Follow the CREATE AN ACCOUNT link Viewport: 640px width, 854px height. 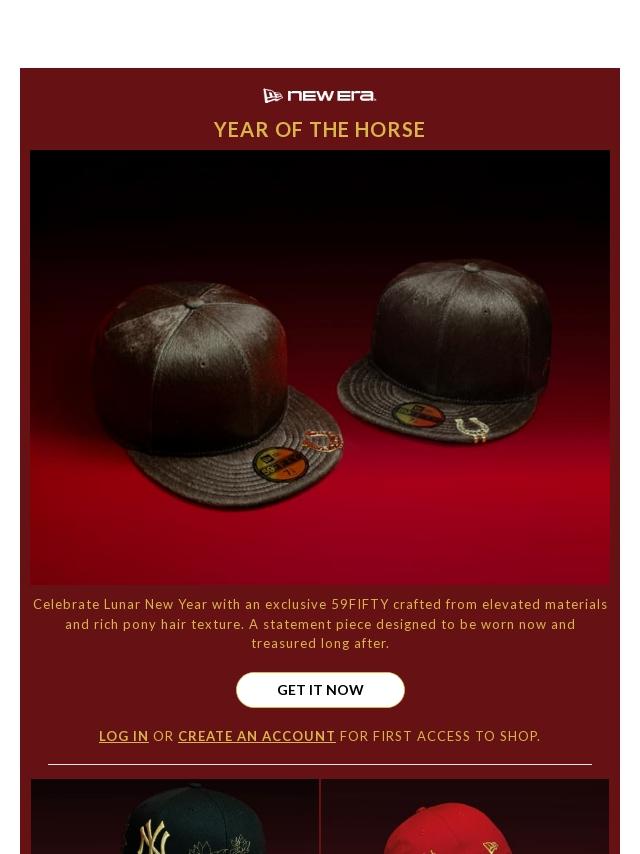(256, 736)
